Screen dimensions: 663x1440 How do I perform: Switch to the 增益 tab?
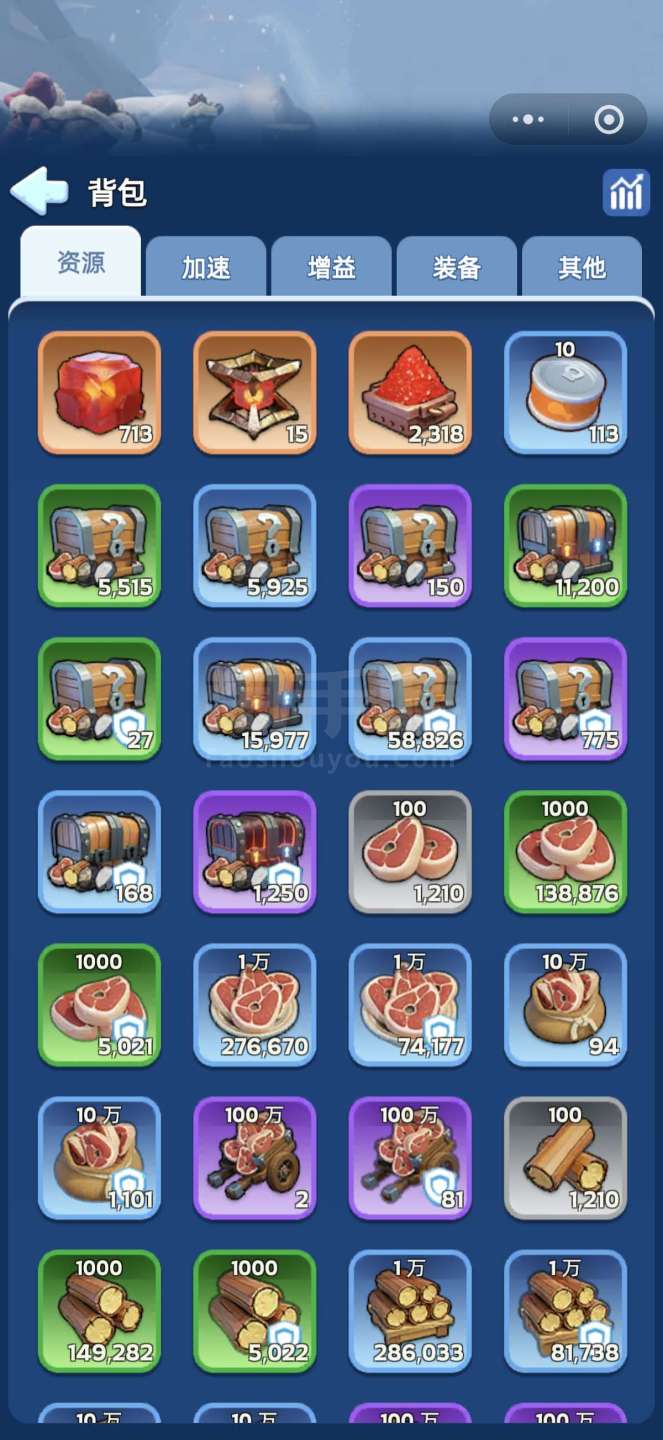331,267
